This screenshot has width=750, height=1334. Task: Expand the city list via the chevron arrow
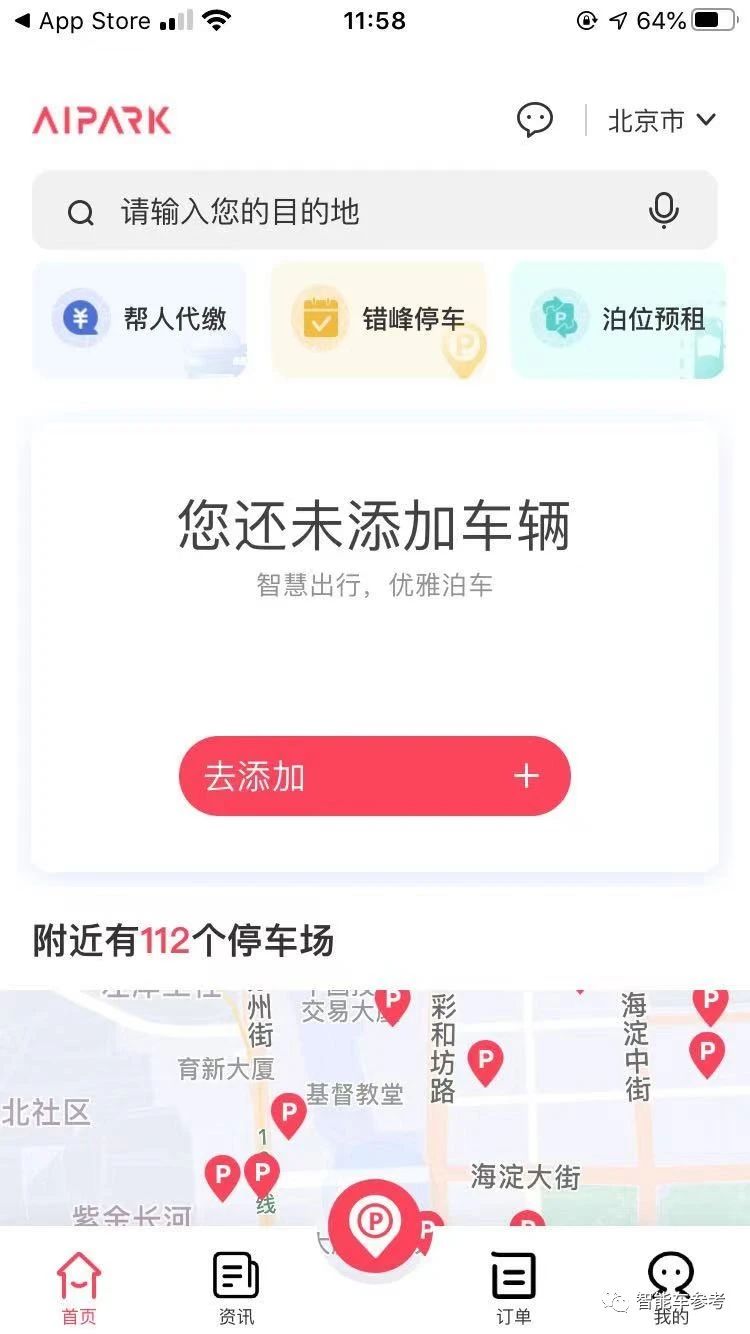(x=706, y=120)
